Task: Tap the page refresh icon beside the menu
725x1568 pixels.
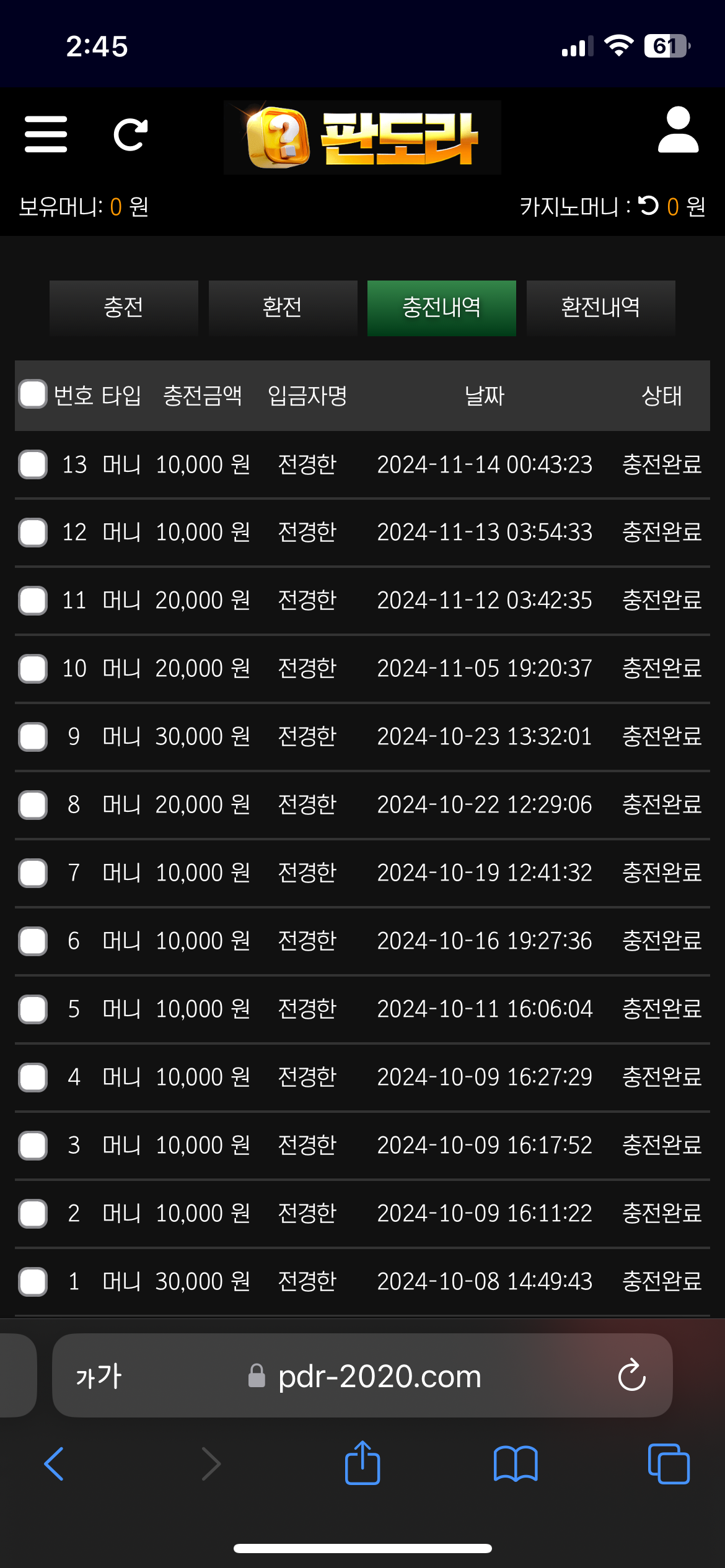Action: (131, 134)
